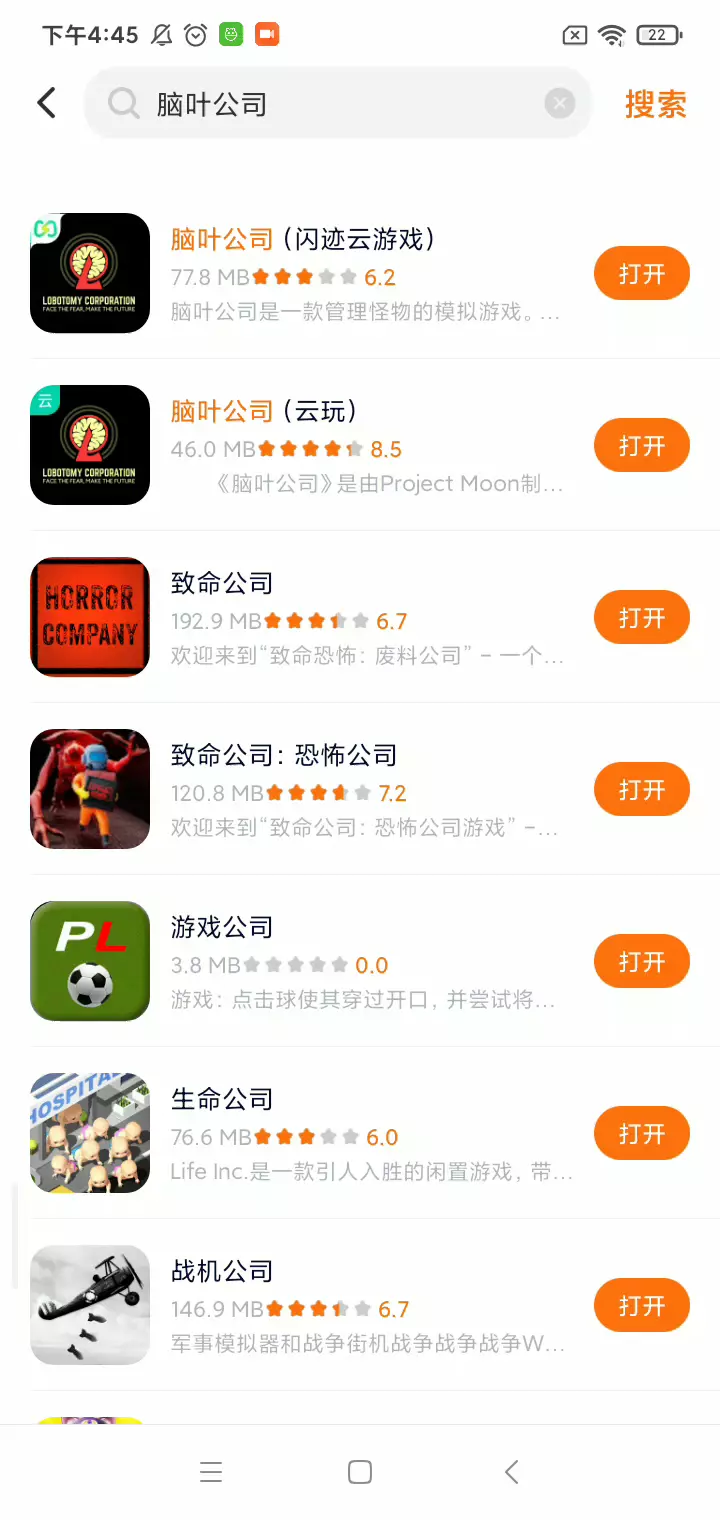Clear the search text with the X icon
Viewport: 720px width, 1520px height.
point(560,103)
